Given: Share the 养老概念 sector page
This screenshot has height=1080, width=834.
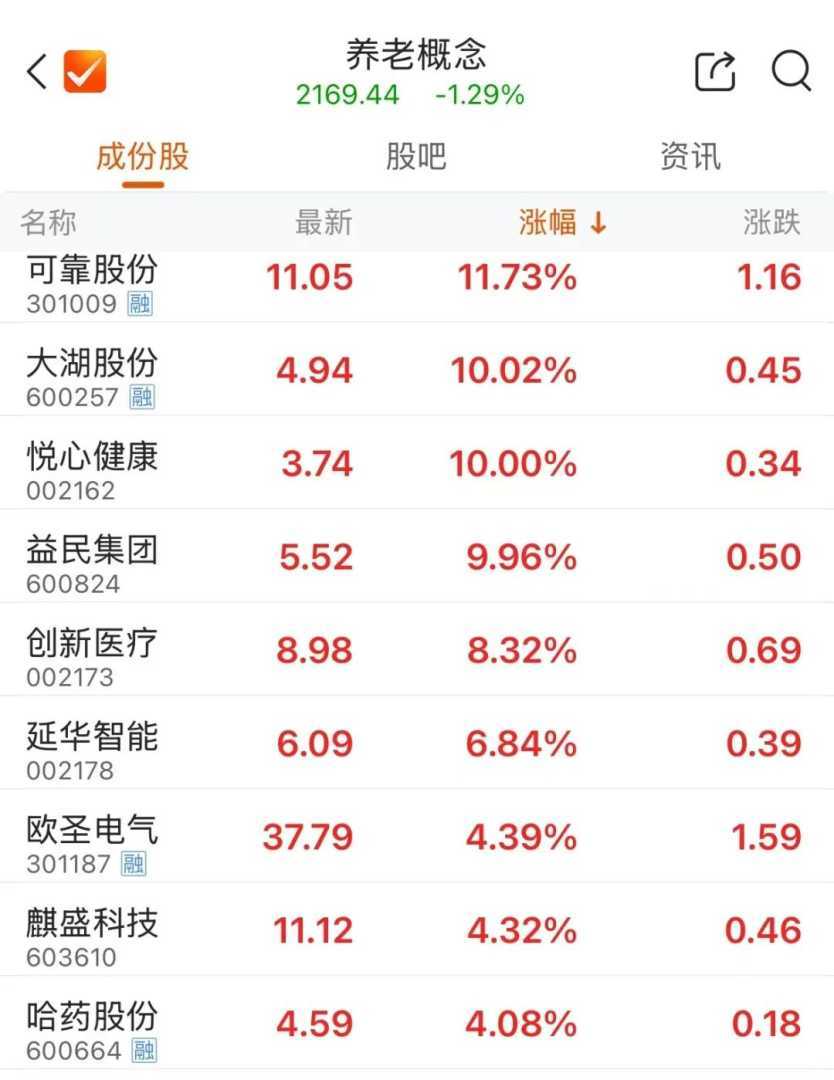Looking at the screenshot, I should click(x=715, y=72).
